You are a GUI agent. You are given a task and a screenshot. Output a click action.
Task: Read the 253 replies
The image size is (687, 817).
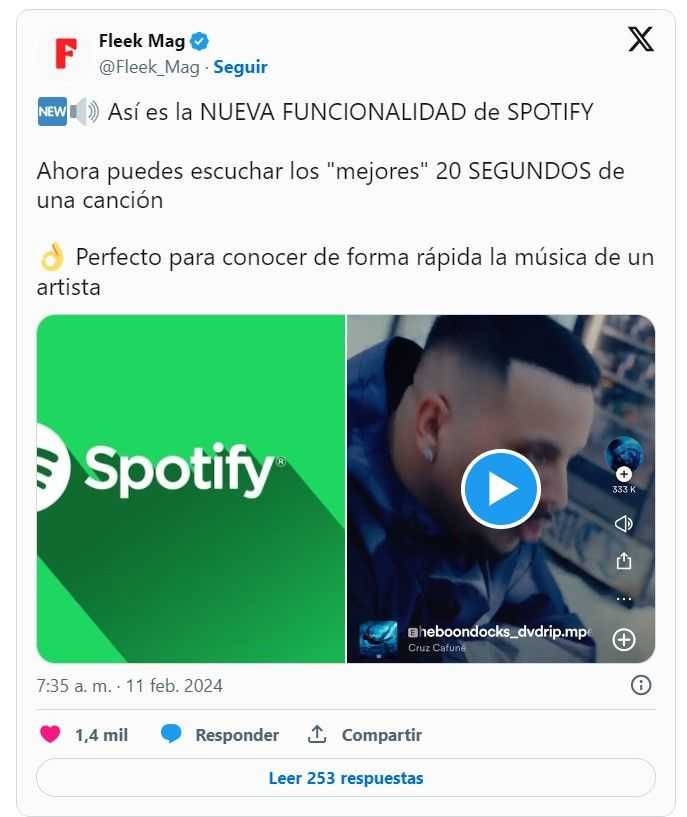point(345,777)
